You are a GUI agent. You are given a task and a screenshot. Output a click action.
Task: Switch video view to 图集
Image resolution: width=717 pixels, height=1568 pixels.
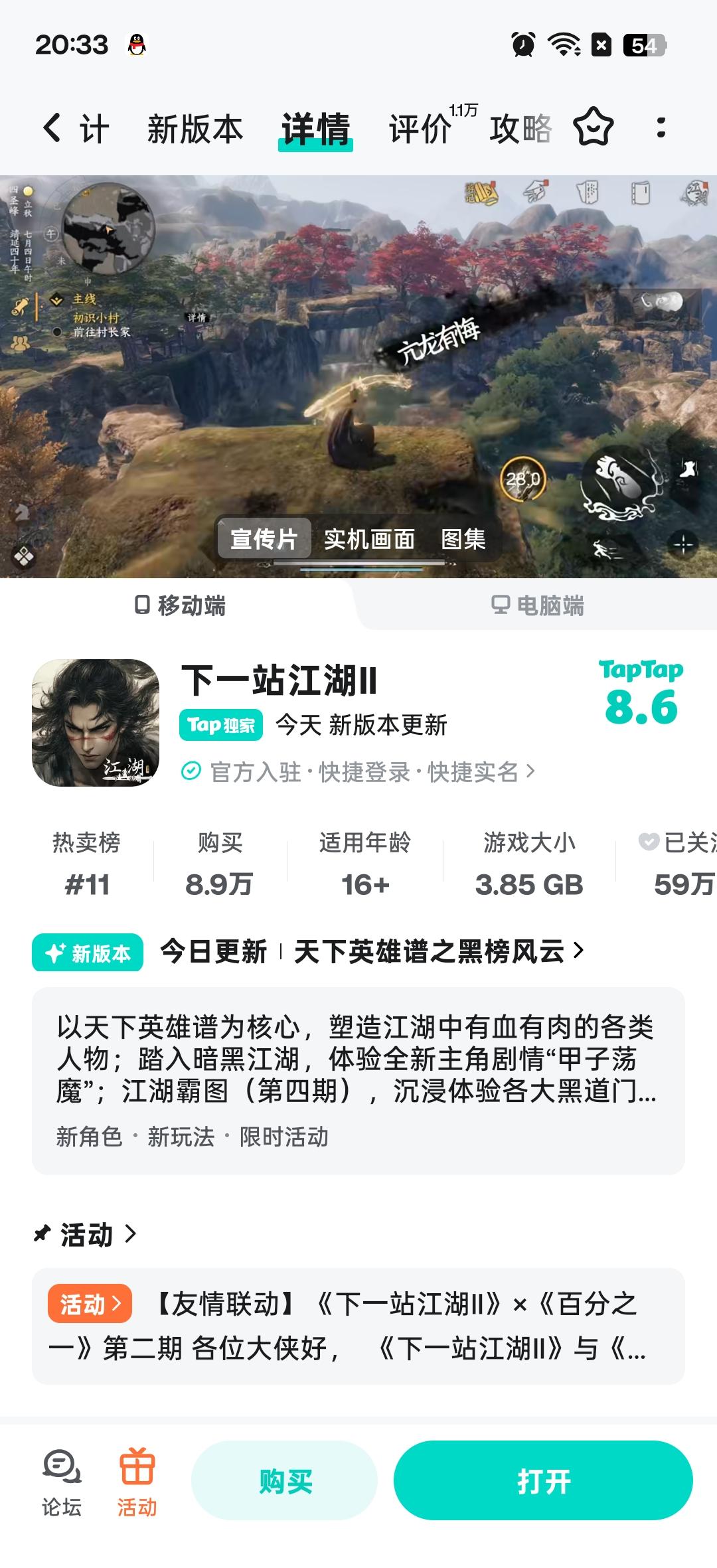(463, 540)
